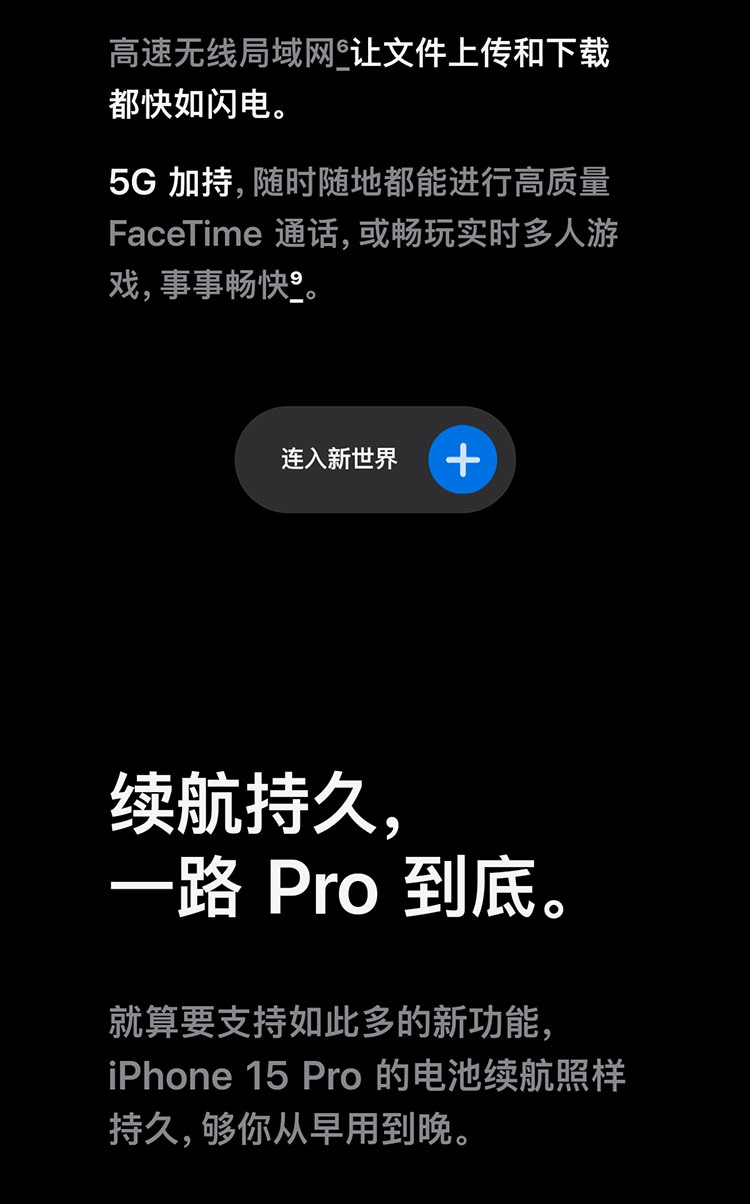Open footnote 6 next to 高速无线局域网

click(x=343, y=49)
